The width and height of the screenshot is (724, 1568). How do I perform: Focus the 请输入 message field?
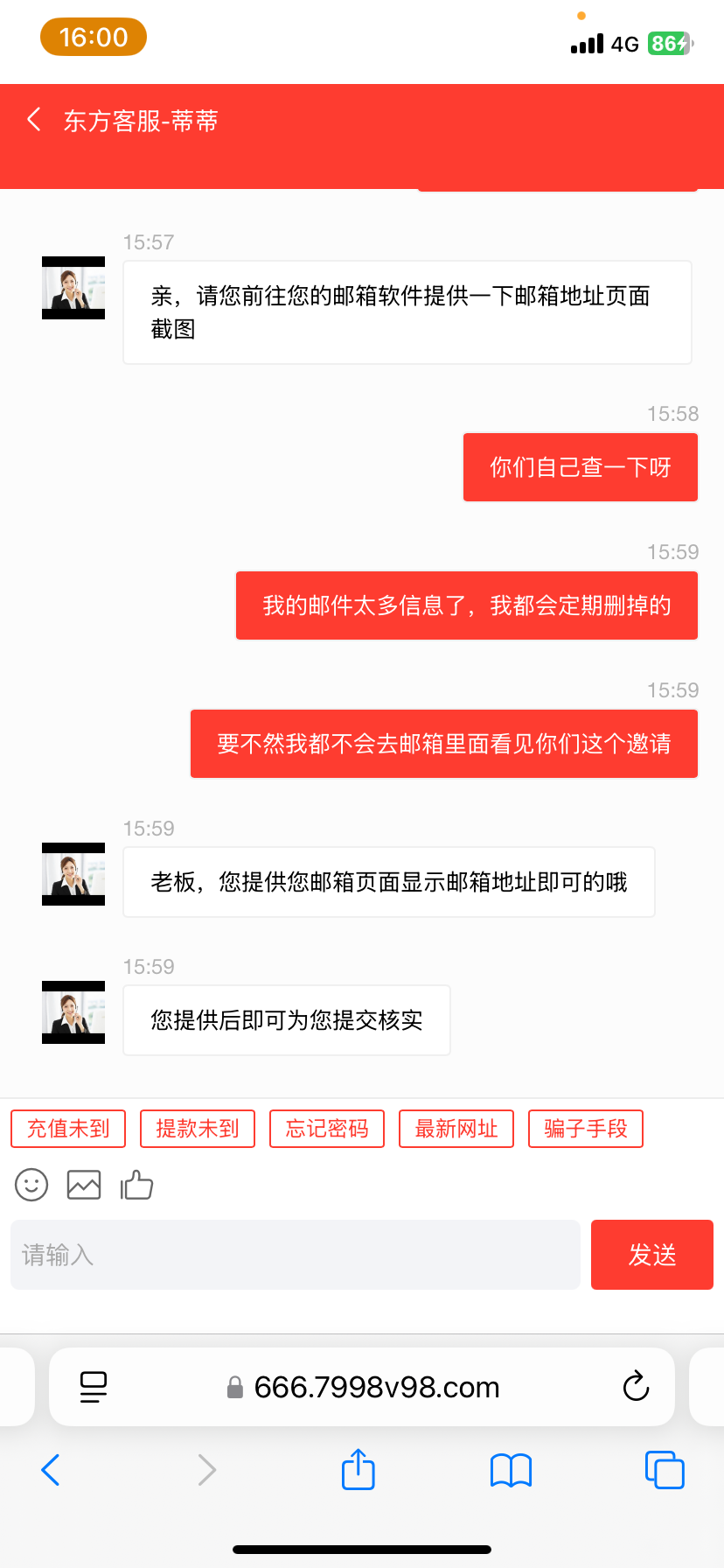click(x=296, y=1255)
